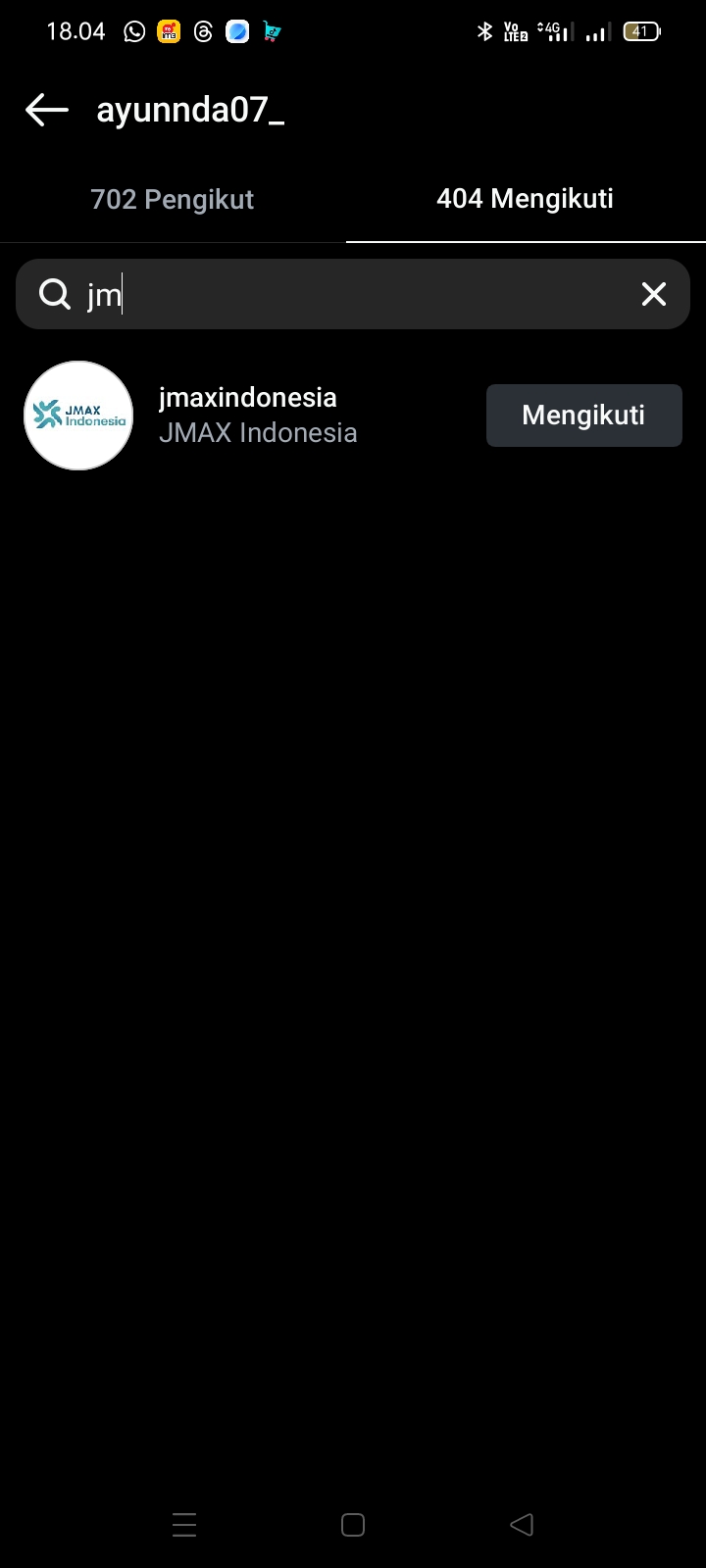Open recent apps from navigation bar
Image resolution: width=706 pixels, height=1568 pixels.
[x=184, y=1525]
